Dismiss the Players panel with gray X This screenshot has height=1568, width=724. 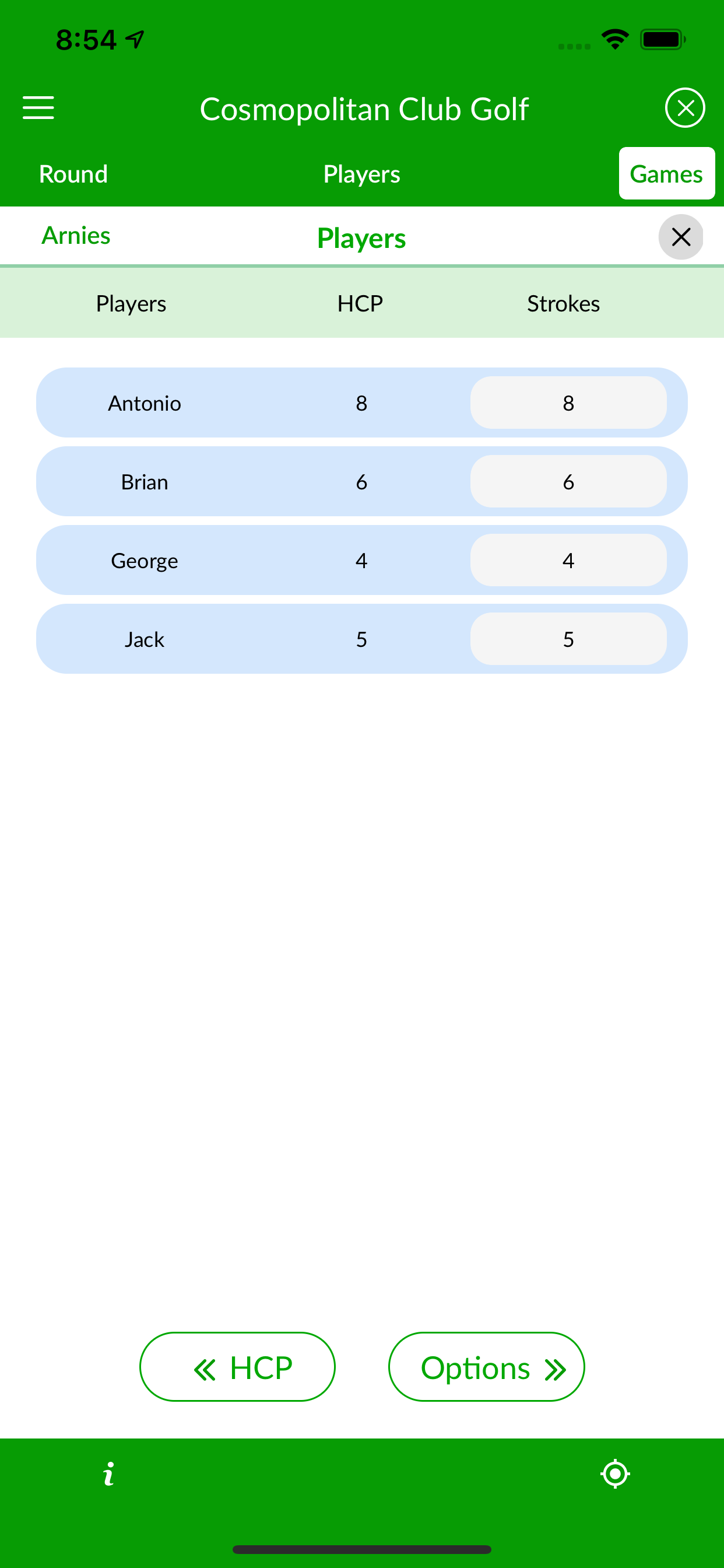680,237
